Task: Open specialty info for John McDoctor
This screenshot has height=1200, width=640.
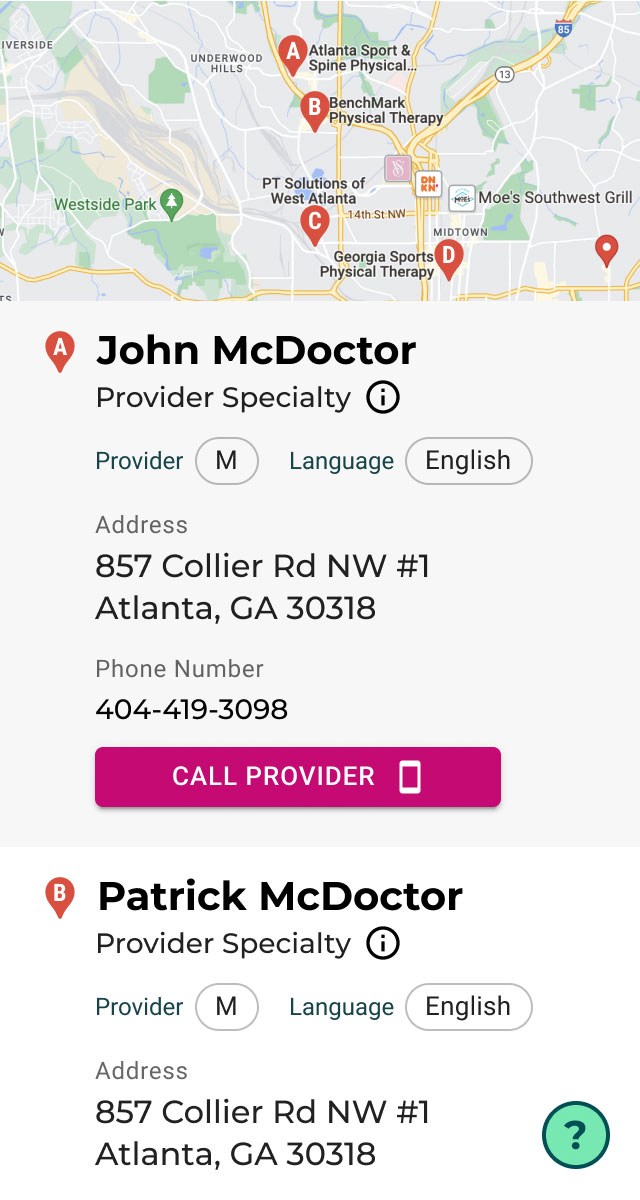Action: (383, 398)
